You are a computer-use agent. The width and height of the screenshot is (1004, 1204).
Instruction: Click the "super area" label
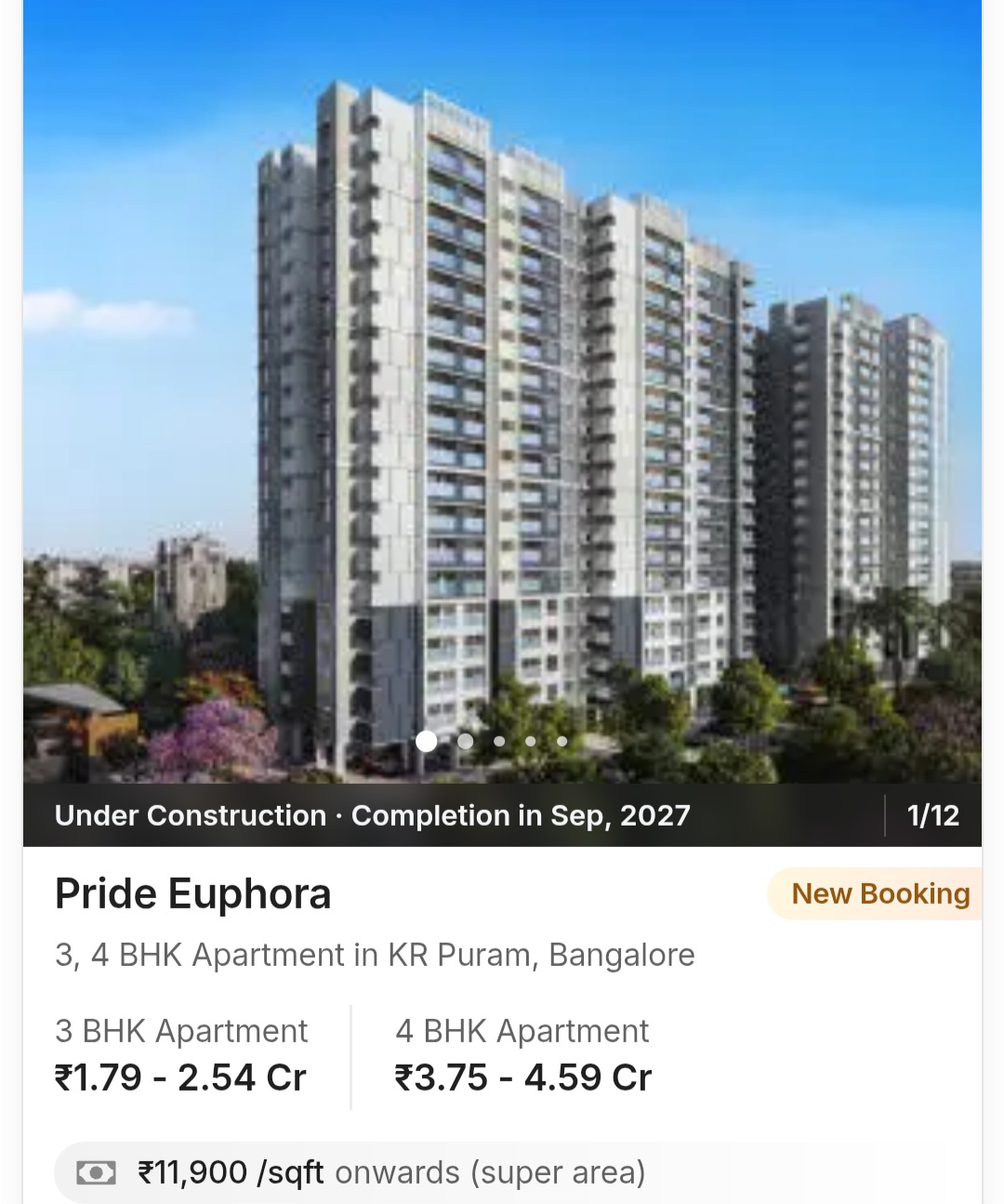click(558, 1171)
